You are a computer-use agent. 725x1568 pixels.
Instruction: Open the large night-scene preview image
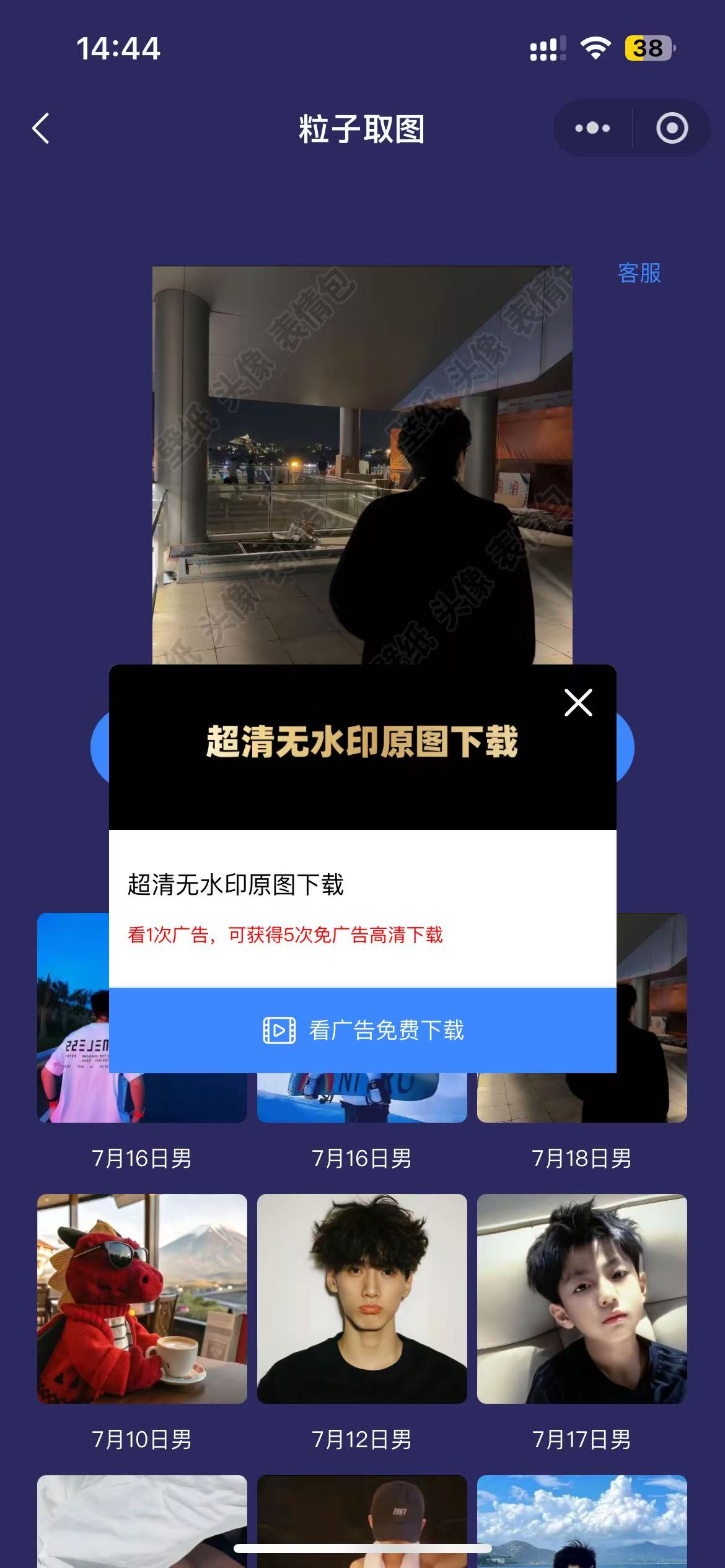tap(362, 464)
